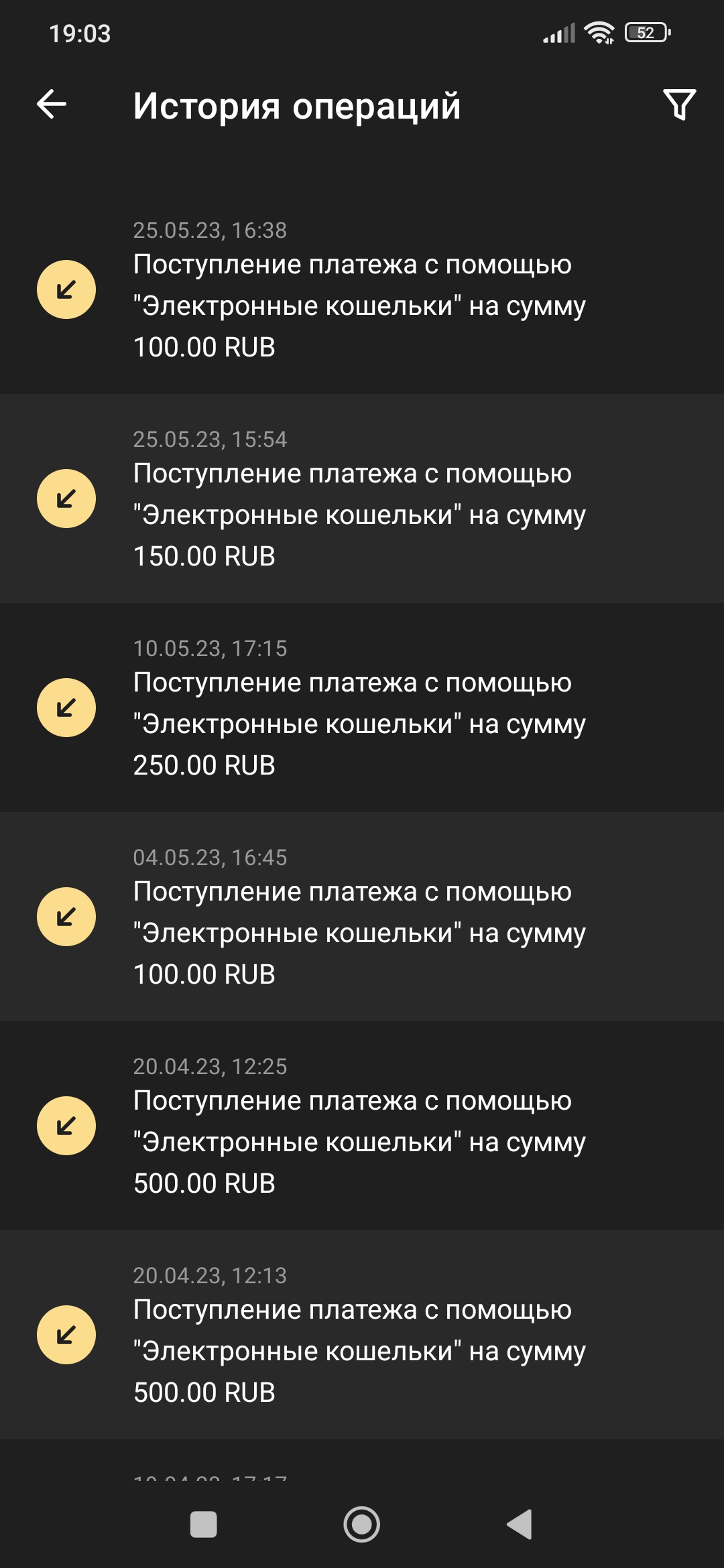Go to the system home screen
Viewport: 724px width, 1568px height.
[x=362, y=1524]
